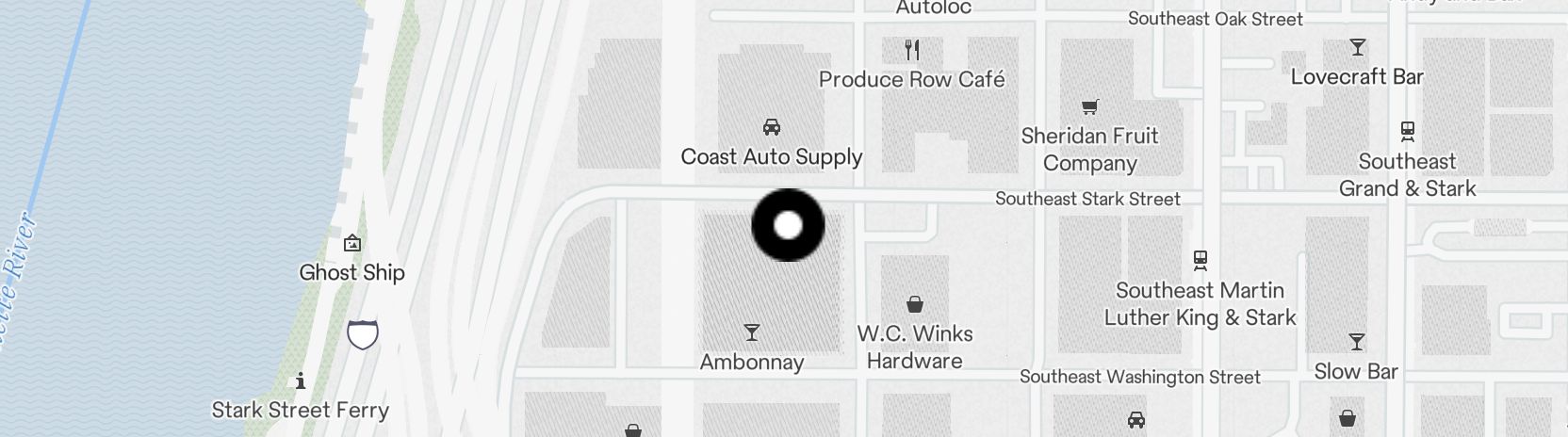Select Sheridan Fruit Company on map

pos(1090,107)
